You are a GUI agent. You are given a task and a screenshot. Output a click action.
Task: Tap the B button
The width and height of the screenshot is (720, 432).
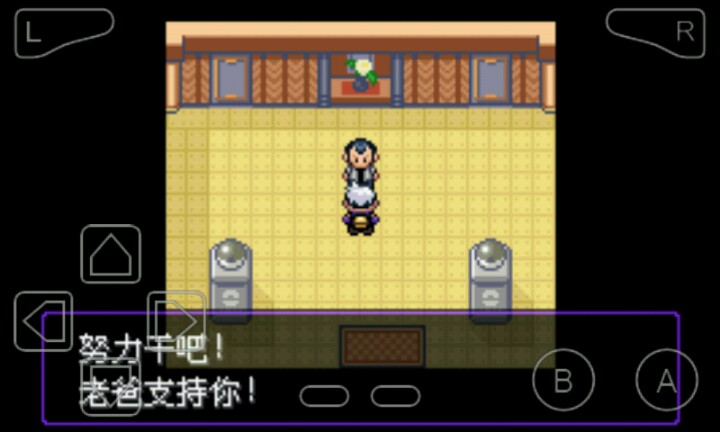tap(563, 380)
